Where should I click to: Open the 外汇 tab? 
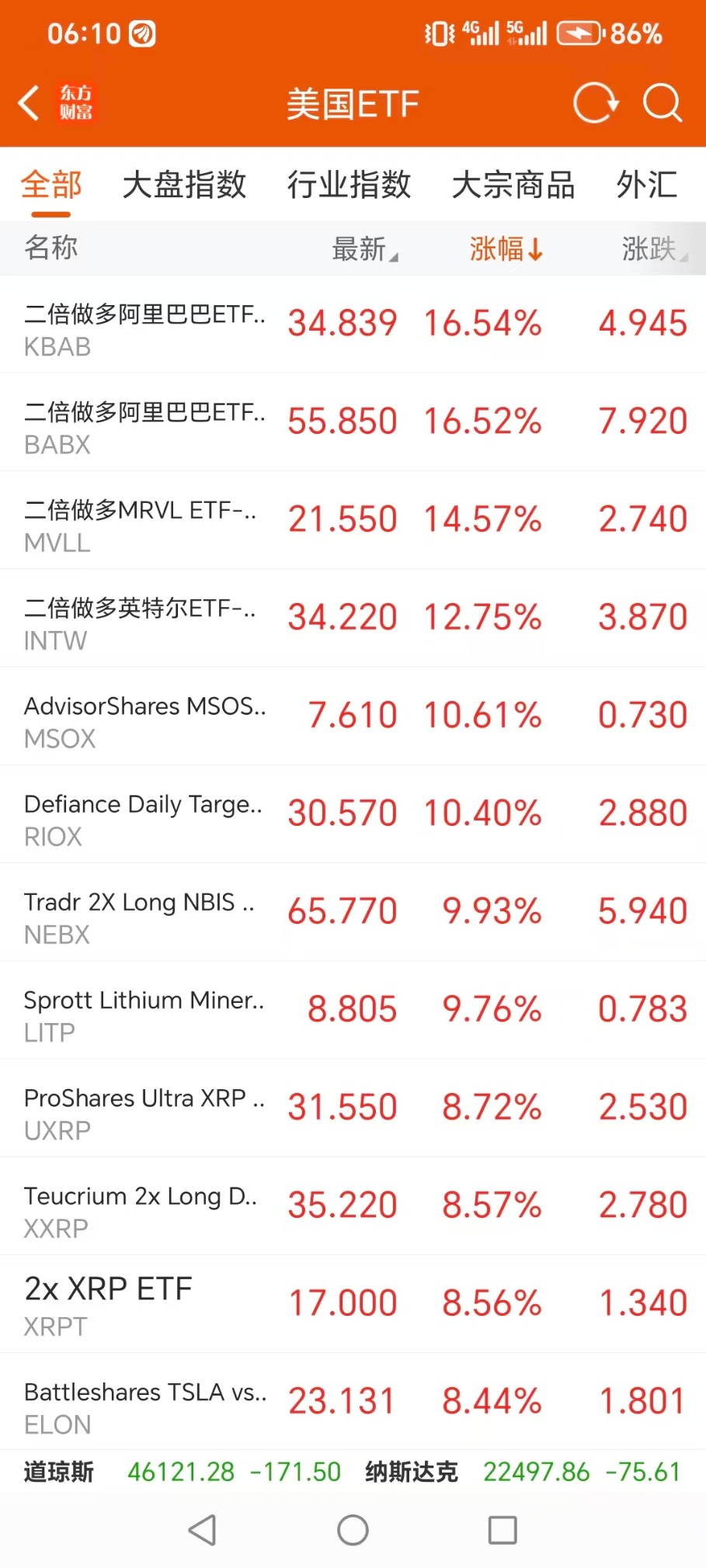(647, 185)
